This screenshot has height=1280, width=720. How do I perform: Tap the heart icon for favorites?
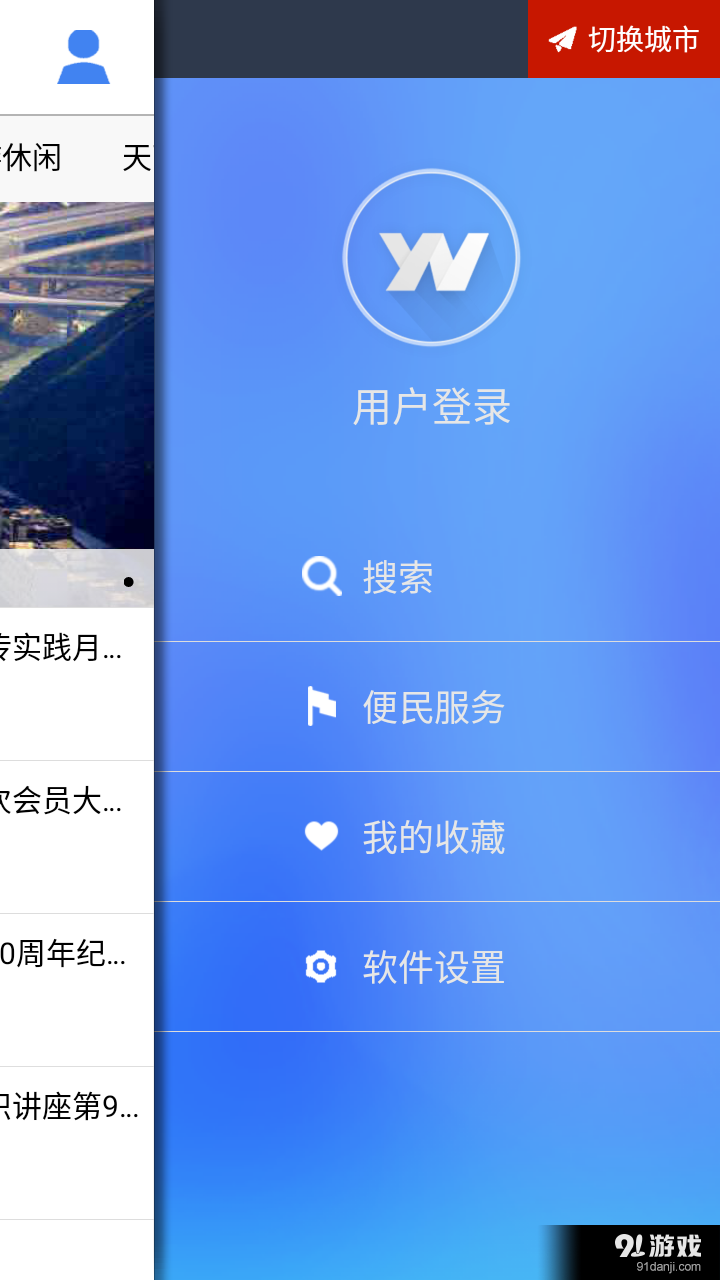[x=320, y=836]
